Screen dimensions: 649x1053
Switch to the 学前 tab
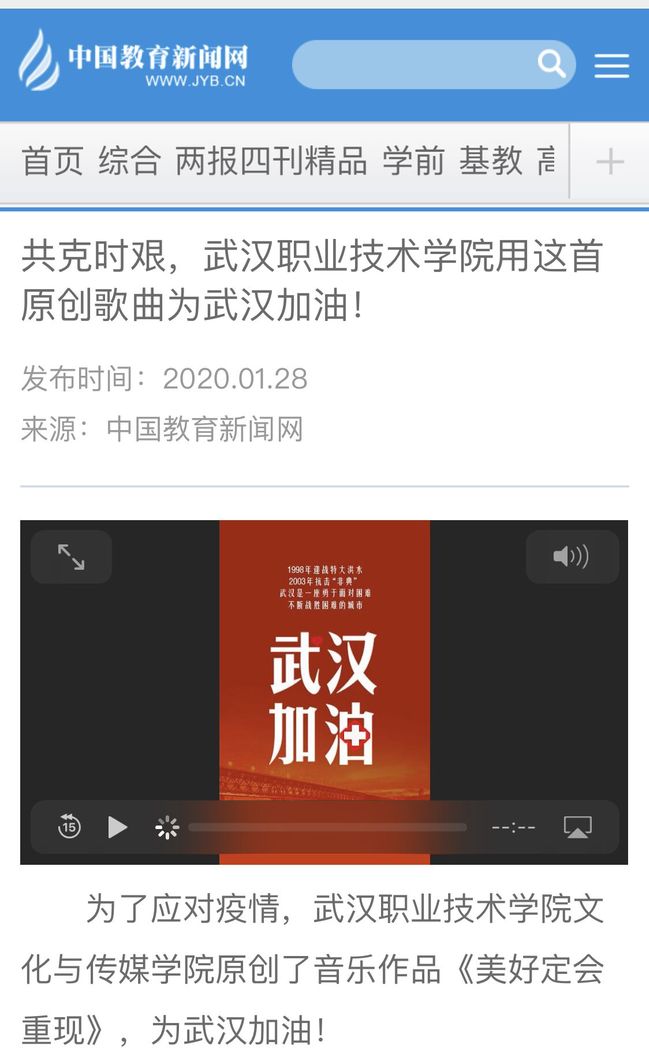[x=413, y=161]
